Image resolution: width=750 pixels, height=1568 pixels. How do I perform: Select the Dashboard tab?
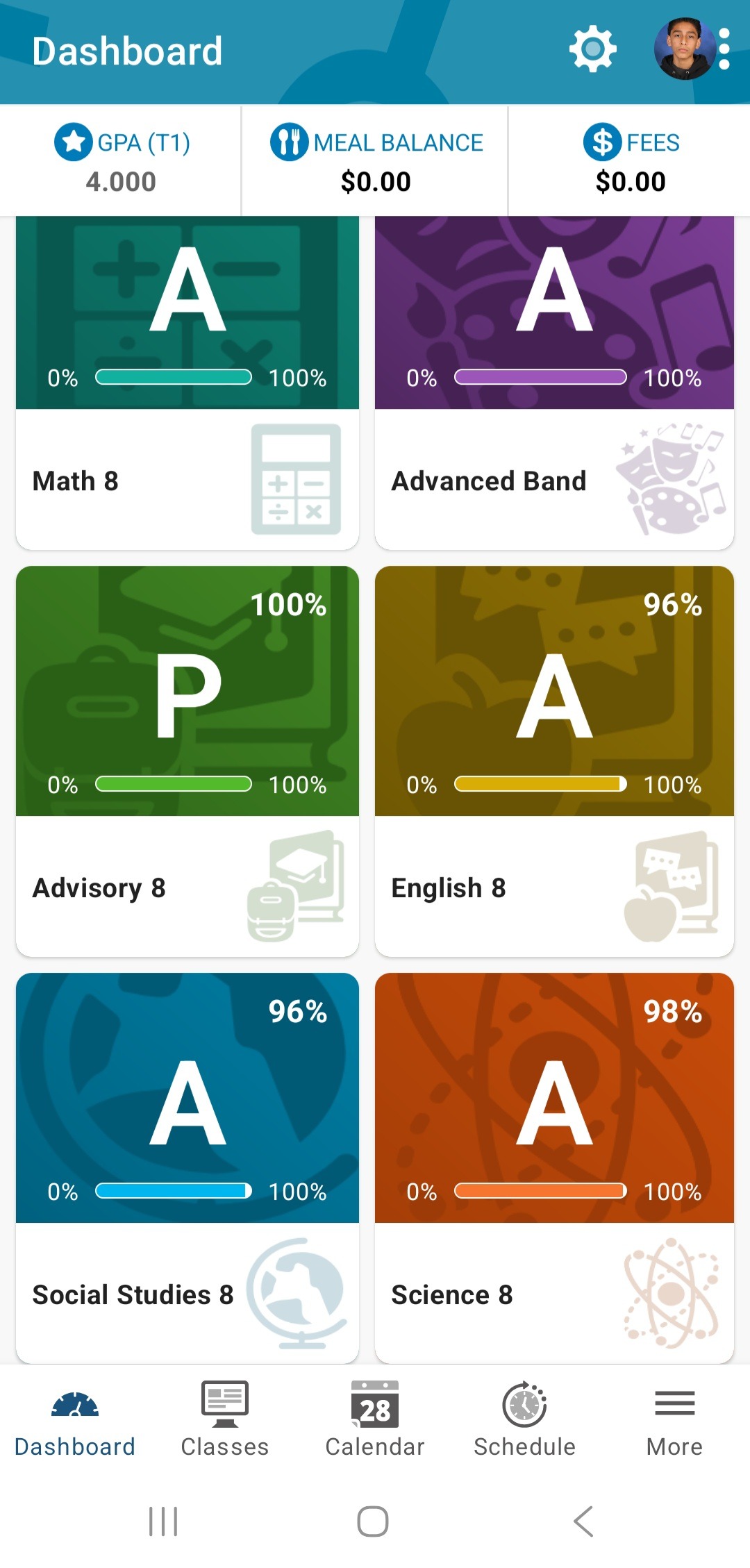point(75,1420)
